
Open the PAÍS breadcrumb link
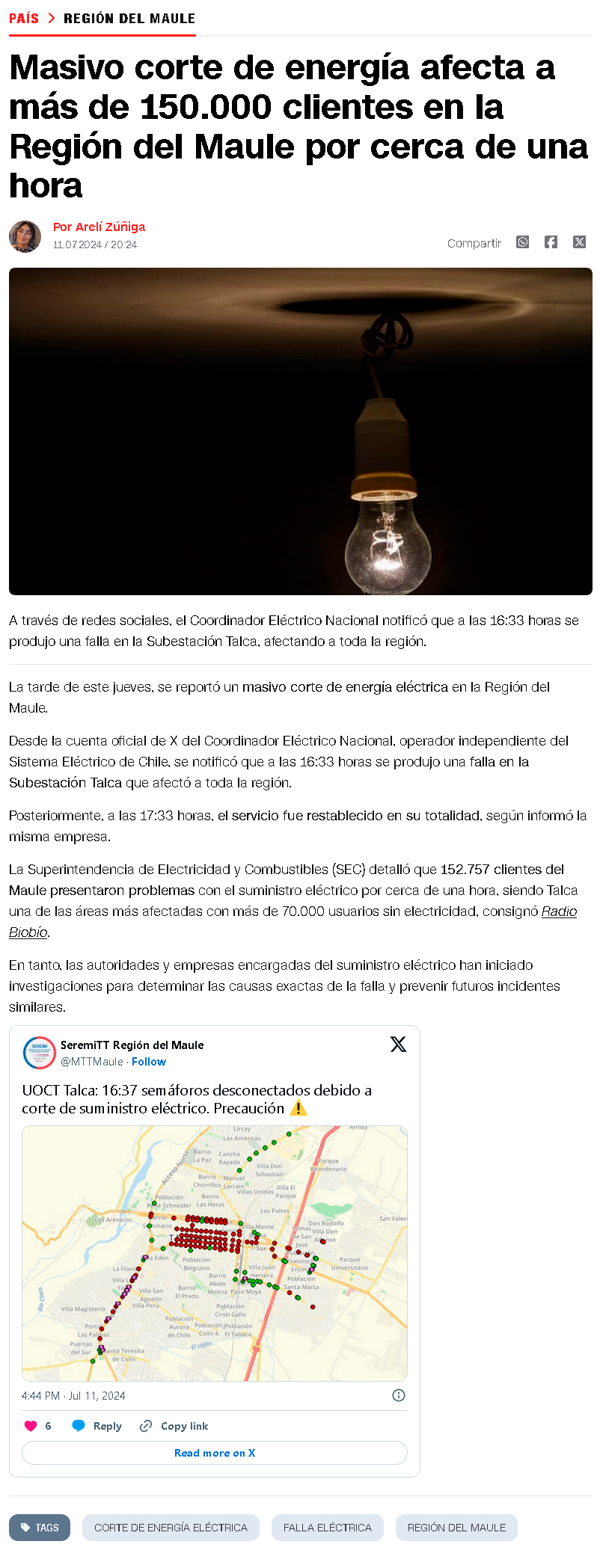click(x=24, y=19)
